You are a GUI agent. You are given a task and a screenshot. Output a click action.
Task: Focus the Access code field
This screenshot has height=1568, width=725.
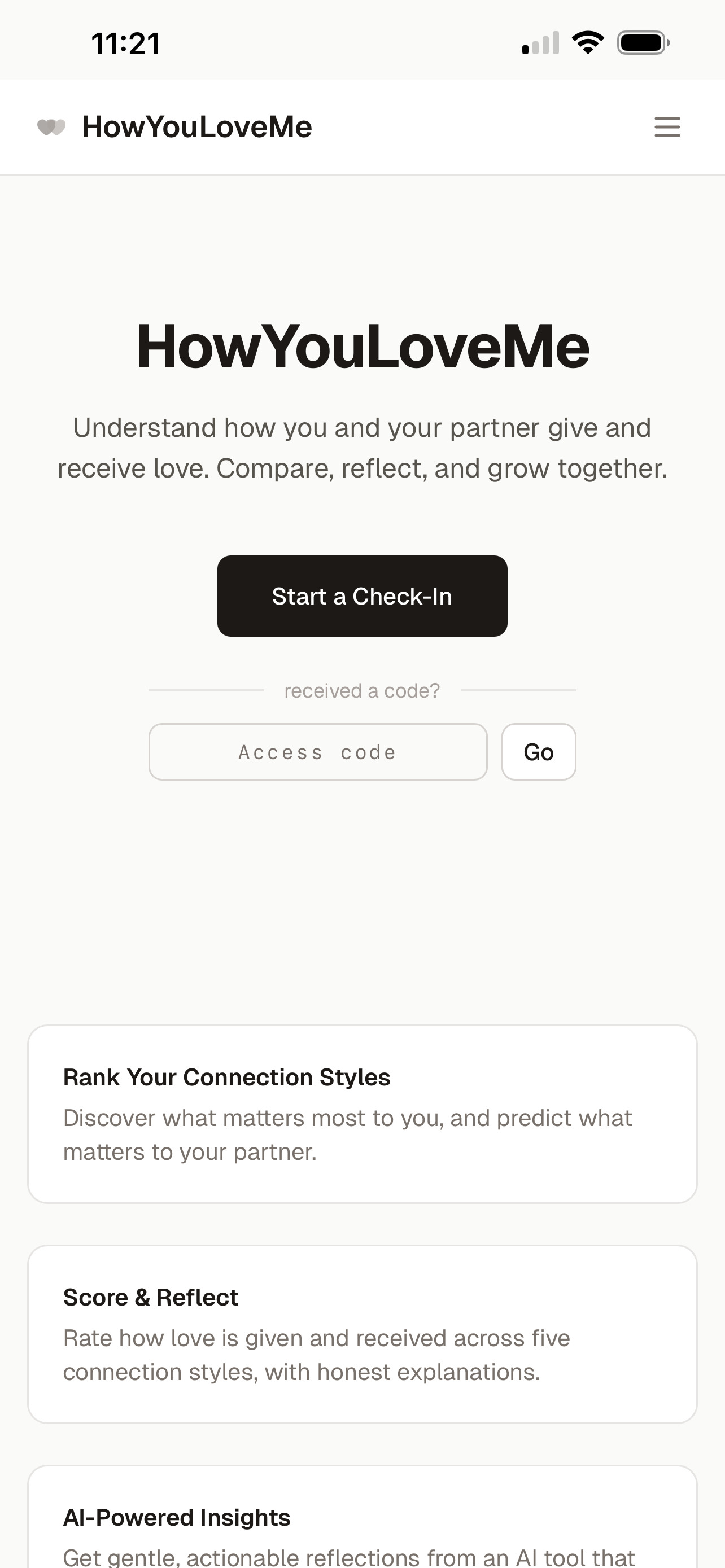318,752
